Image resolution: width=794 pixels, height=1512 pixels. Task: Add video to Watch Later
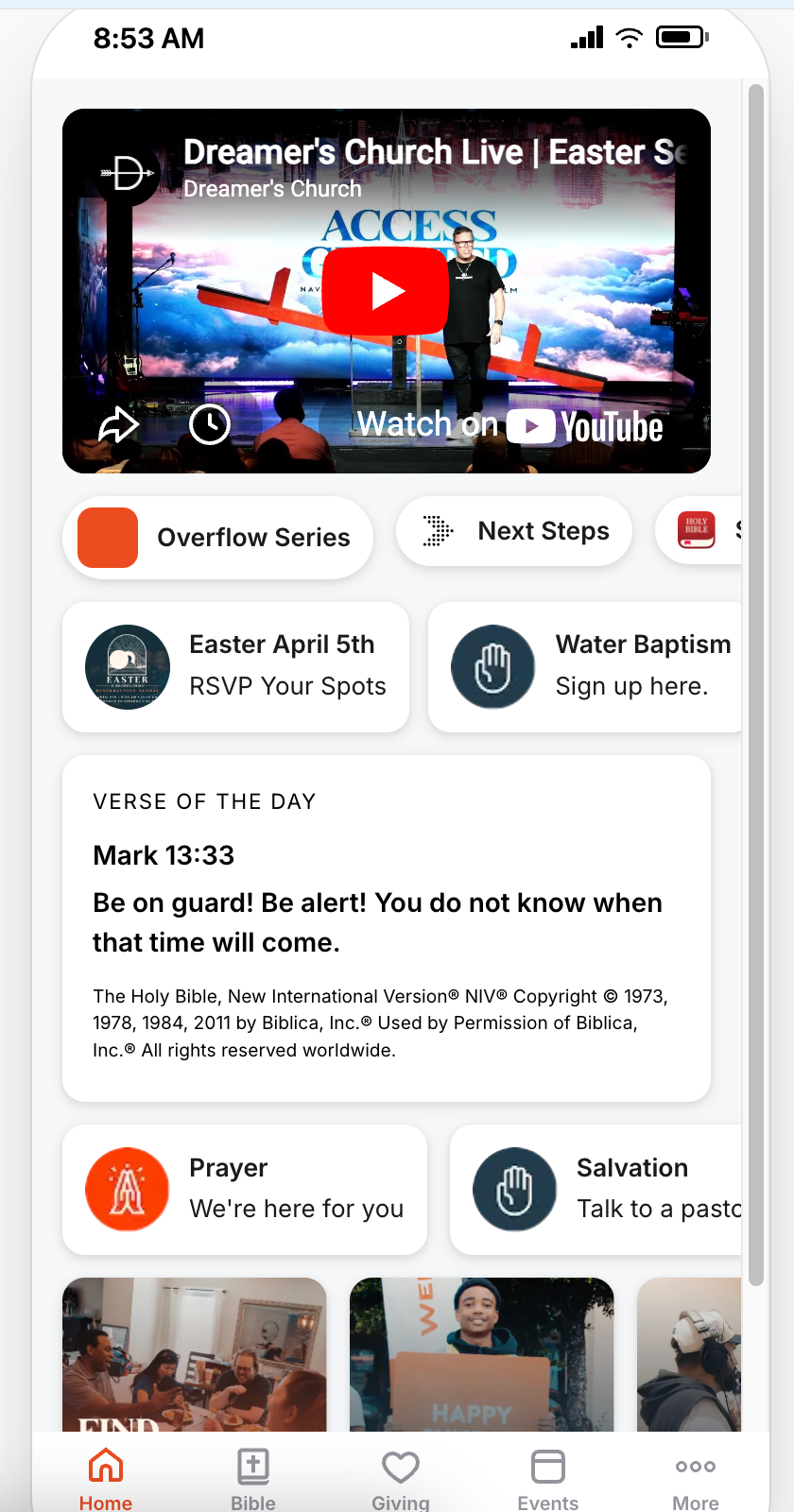click(x=210, y=424)
